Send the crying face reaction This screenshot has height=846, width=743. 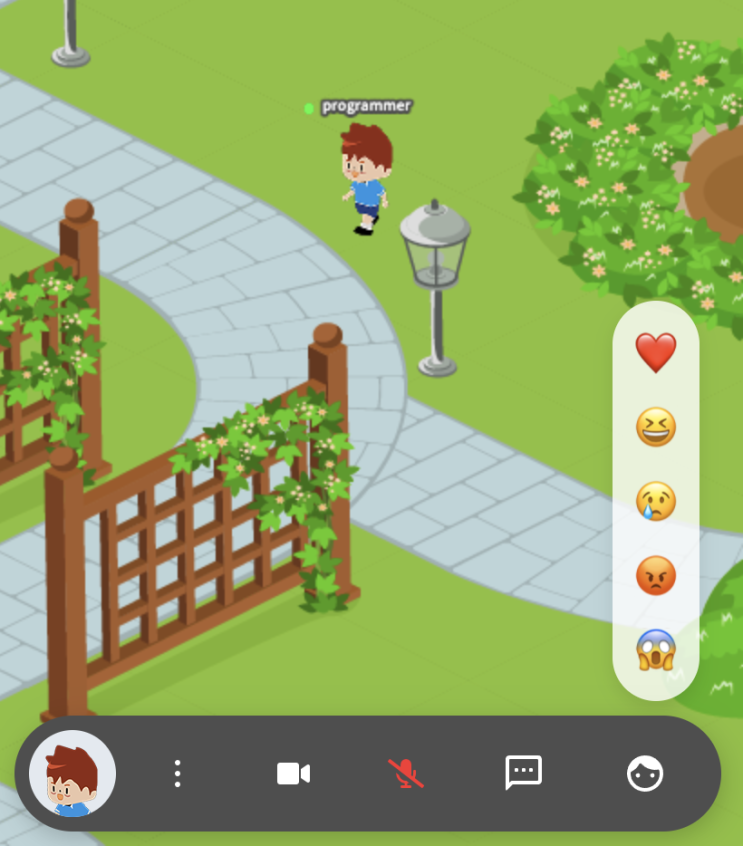656,501
